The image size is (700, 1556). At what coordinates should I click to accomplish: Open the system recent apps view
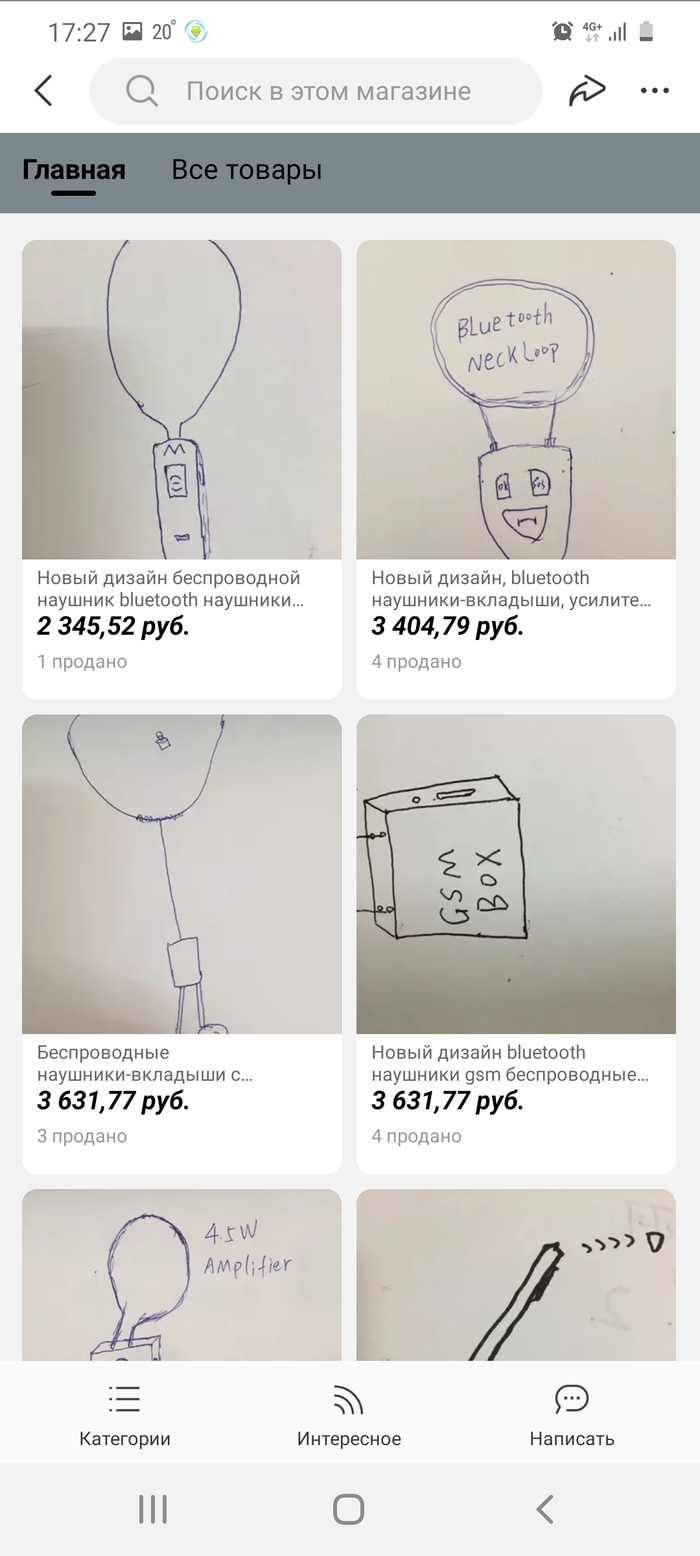153,1509
